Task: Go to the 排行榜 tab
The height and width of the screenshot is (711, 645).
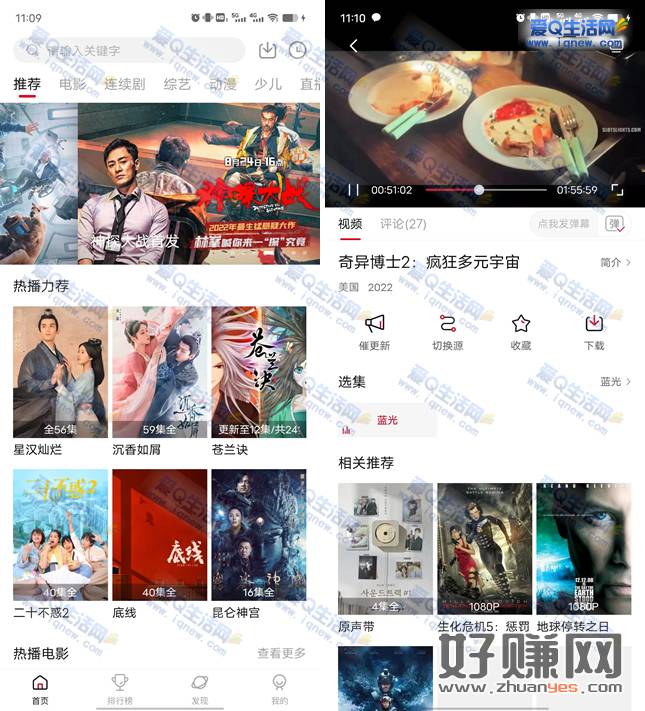Action: point(120,688)
